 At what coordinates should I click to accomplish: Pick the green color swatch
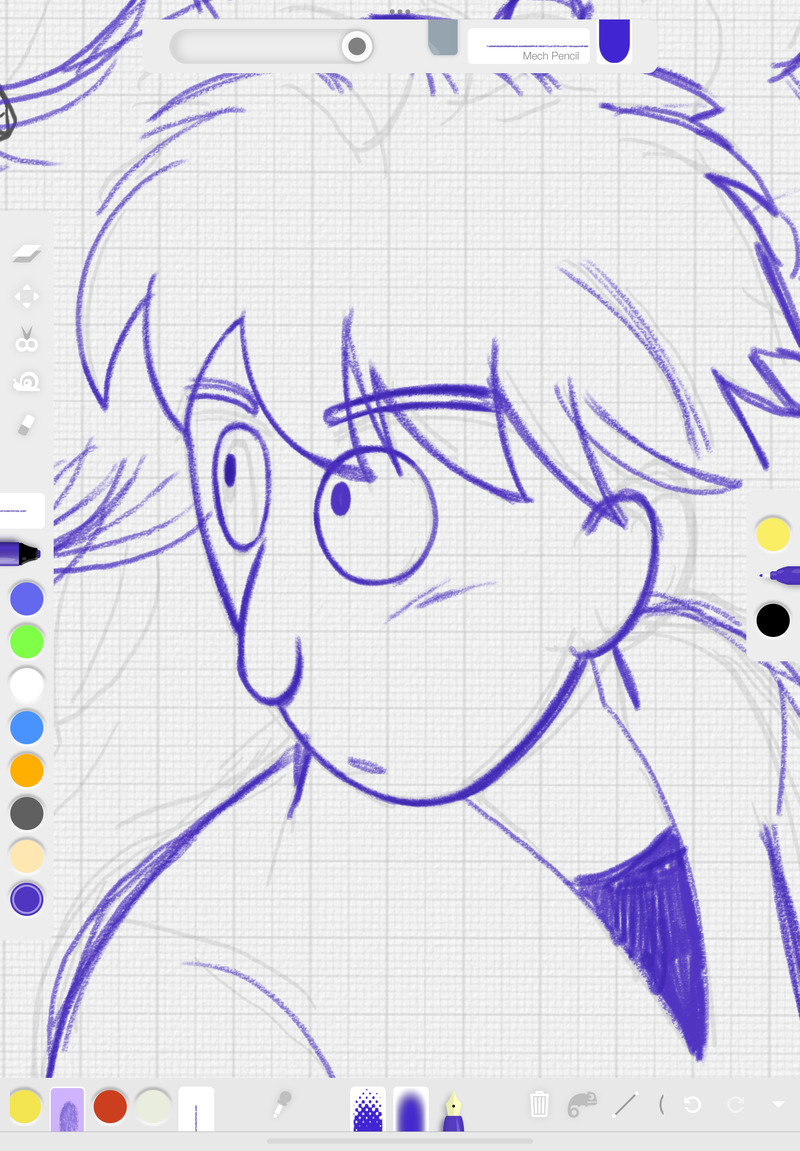tap(27, 641)
